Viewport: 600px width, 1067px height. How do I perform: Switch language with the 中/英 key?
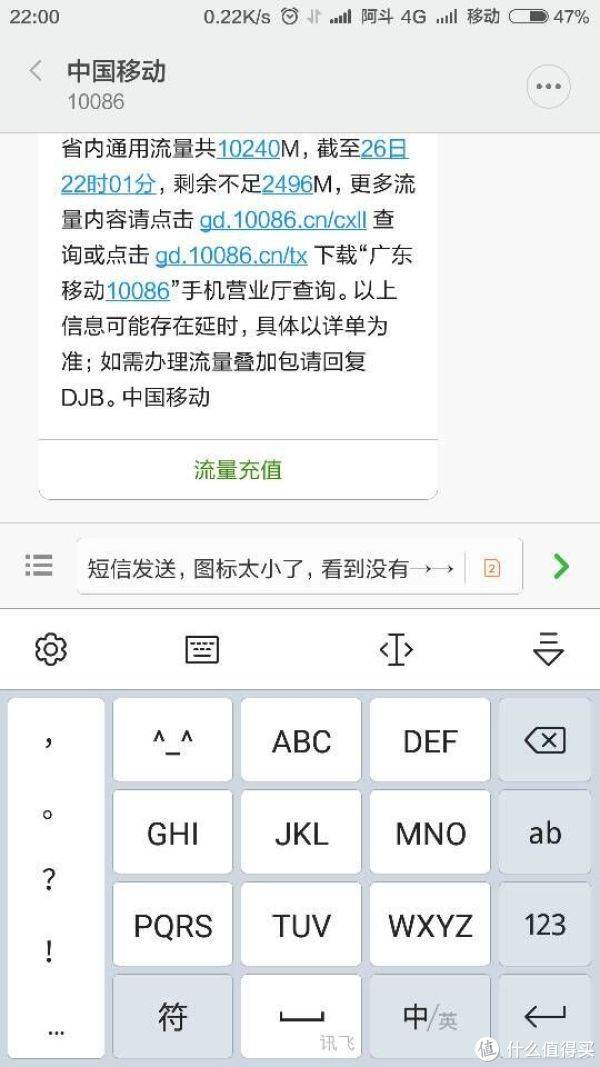[x=430, y=1017]
